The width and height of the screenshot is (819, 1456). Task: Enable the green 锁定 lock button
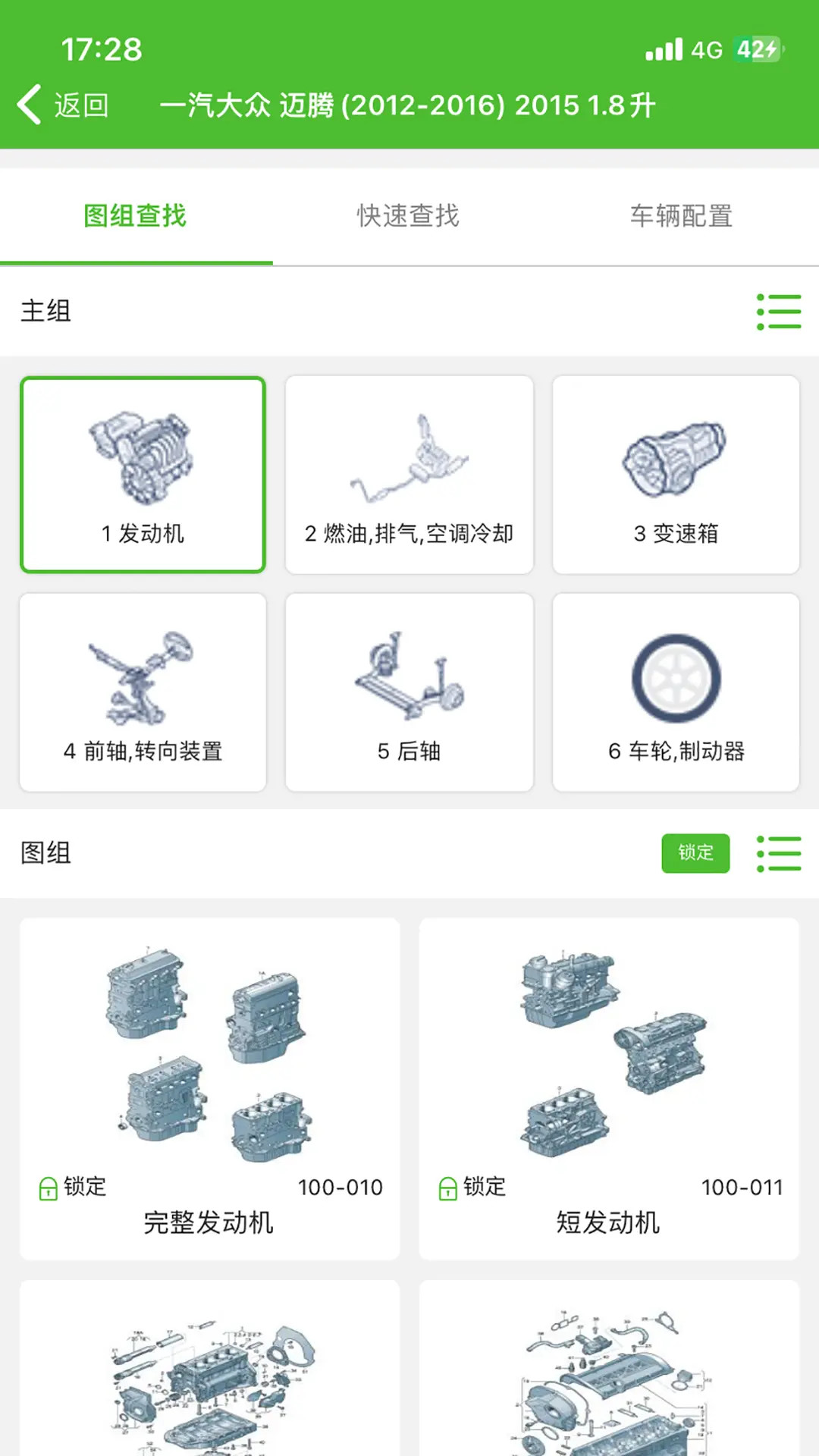695,853
